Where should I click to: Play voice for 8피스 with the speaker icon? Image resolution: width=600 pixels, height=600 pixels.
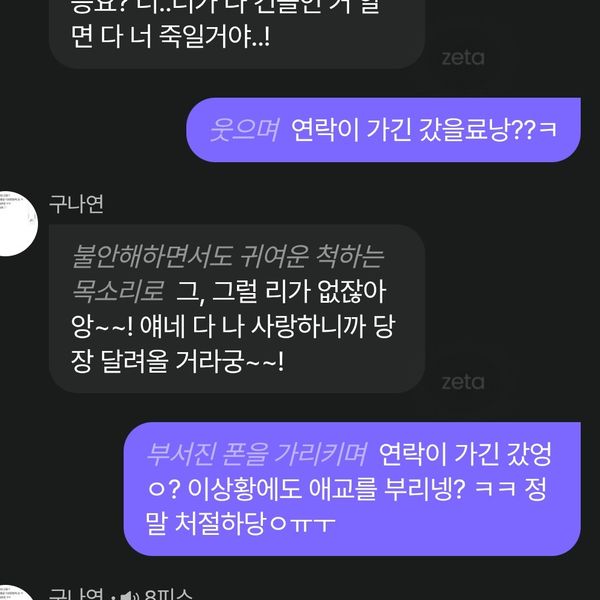click(x=128, y=593)
